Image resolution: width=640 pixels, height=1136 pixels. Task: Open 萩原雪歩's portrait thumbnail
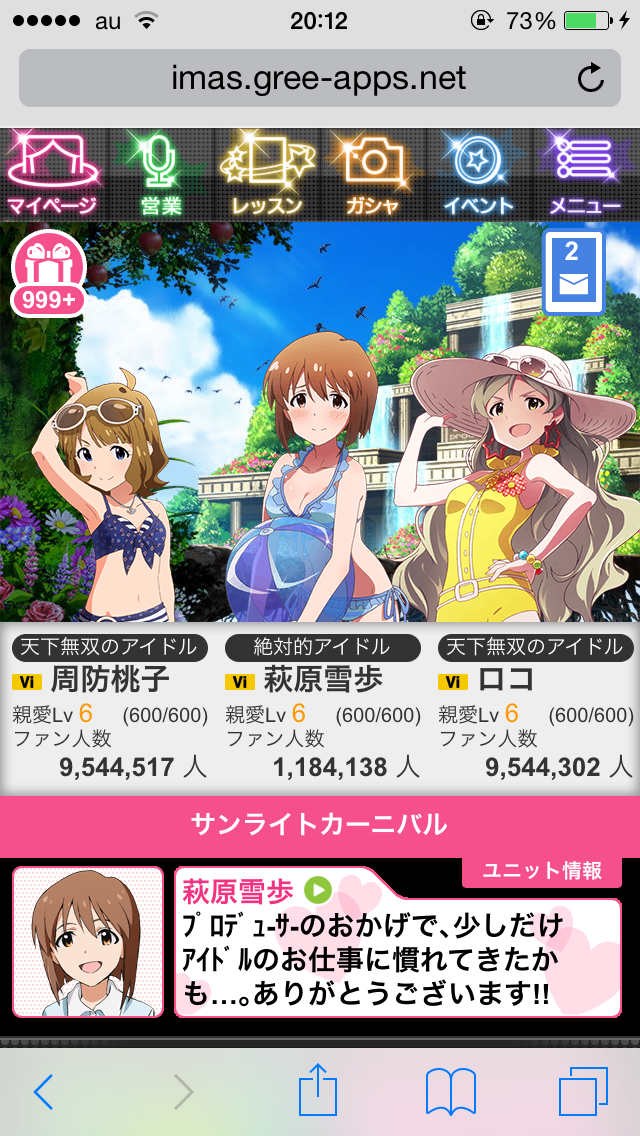pyautogui.click(x=88, y=942)
